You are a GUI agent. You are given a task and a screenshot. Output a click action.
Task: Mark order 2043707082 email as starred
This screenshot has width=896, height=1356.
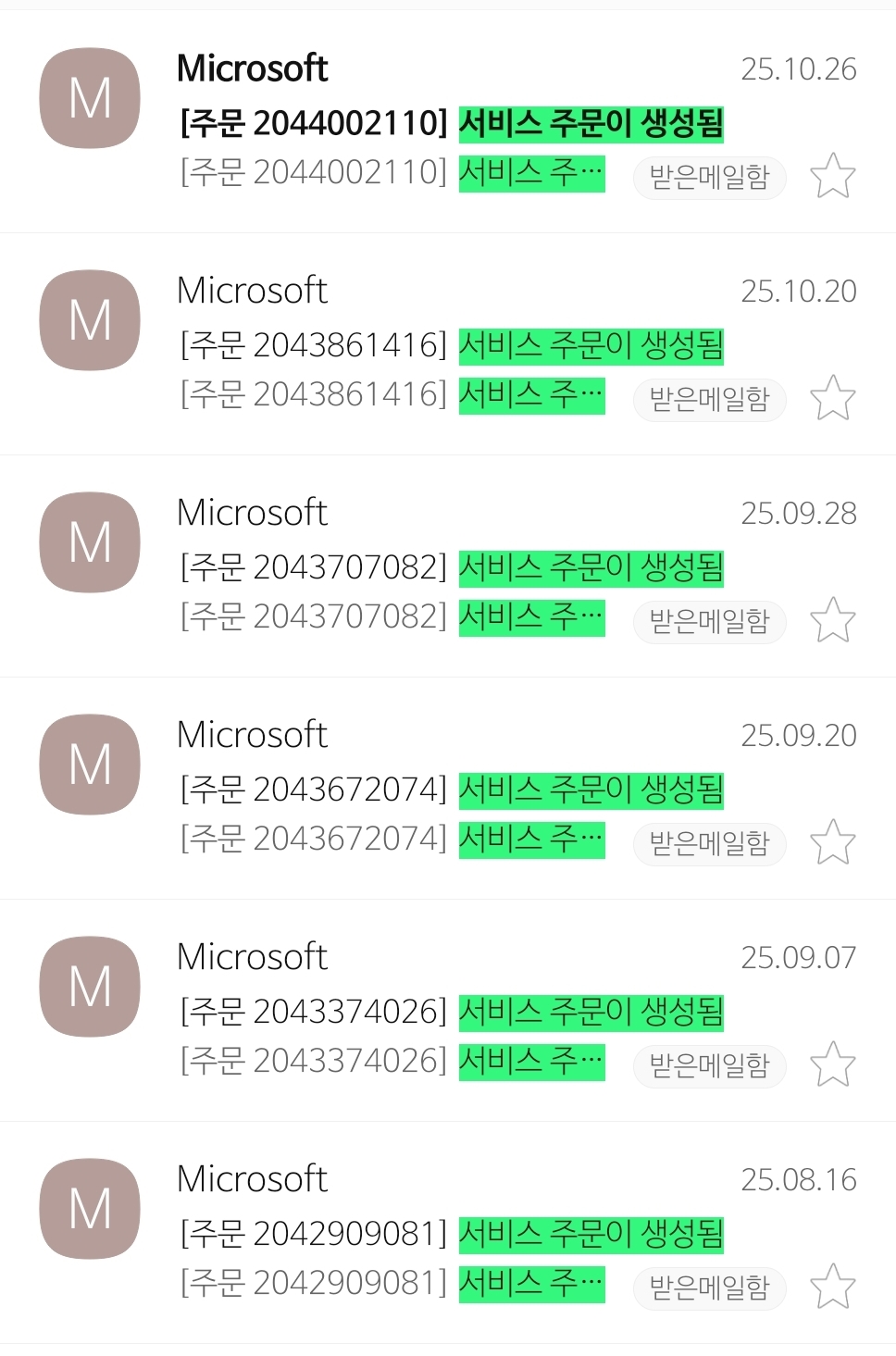[x=832, y=620]
